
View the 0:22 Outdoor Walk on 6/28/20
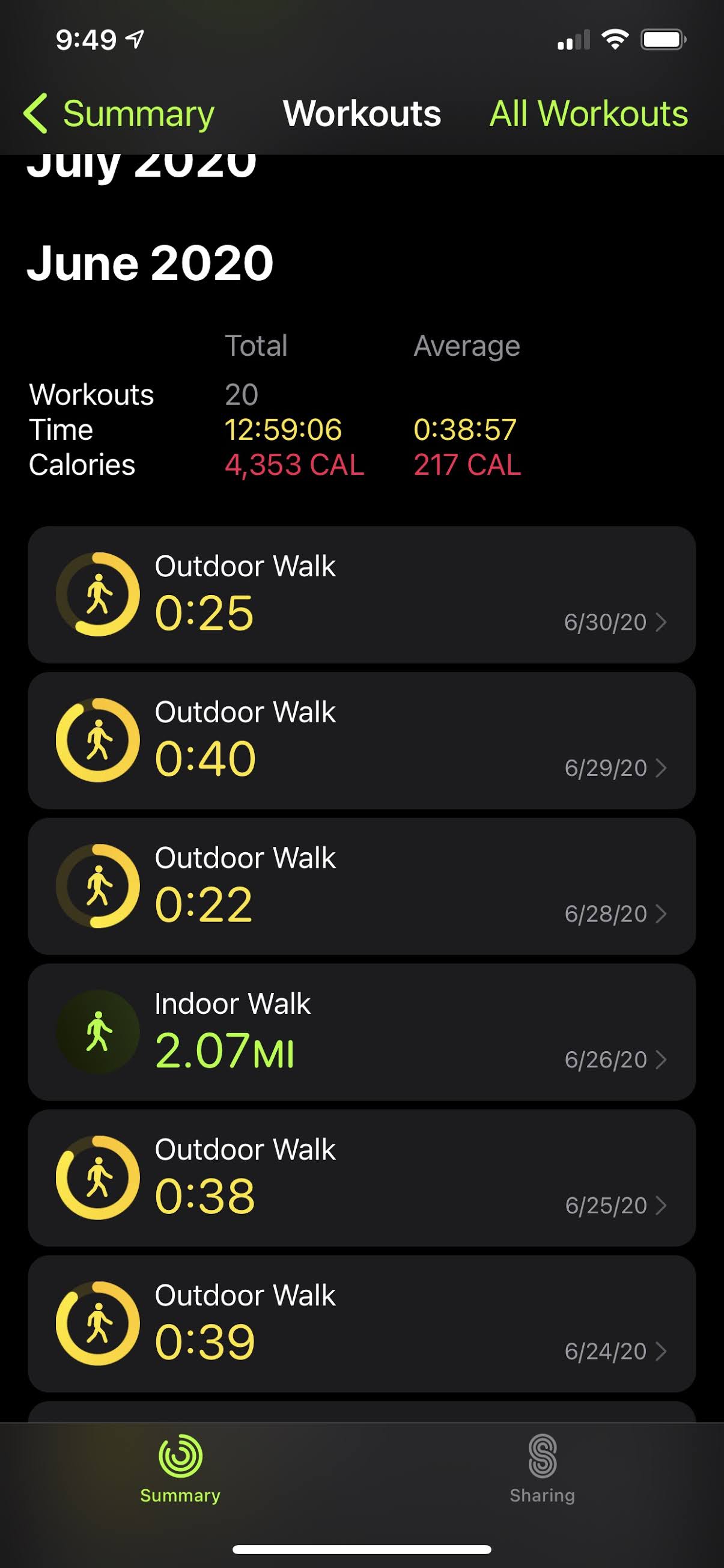362,886
